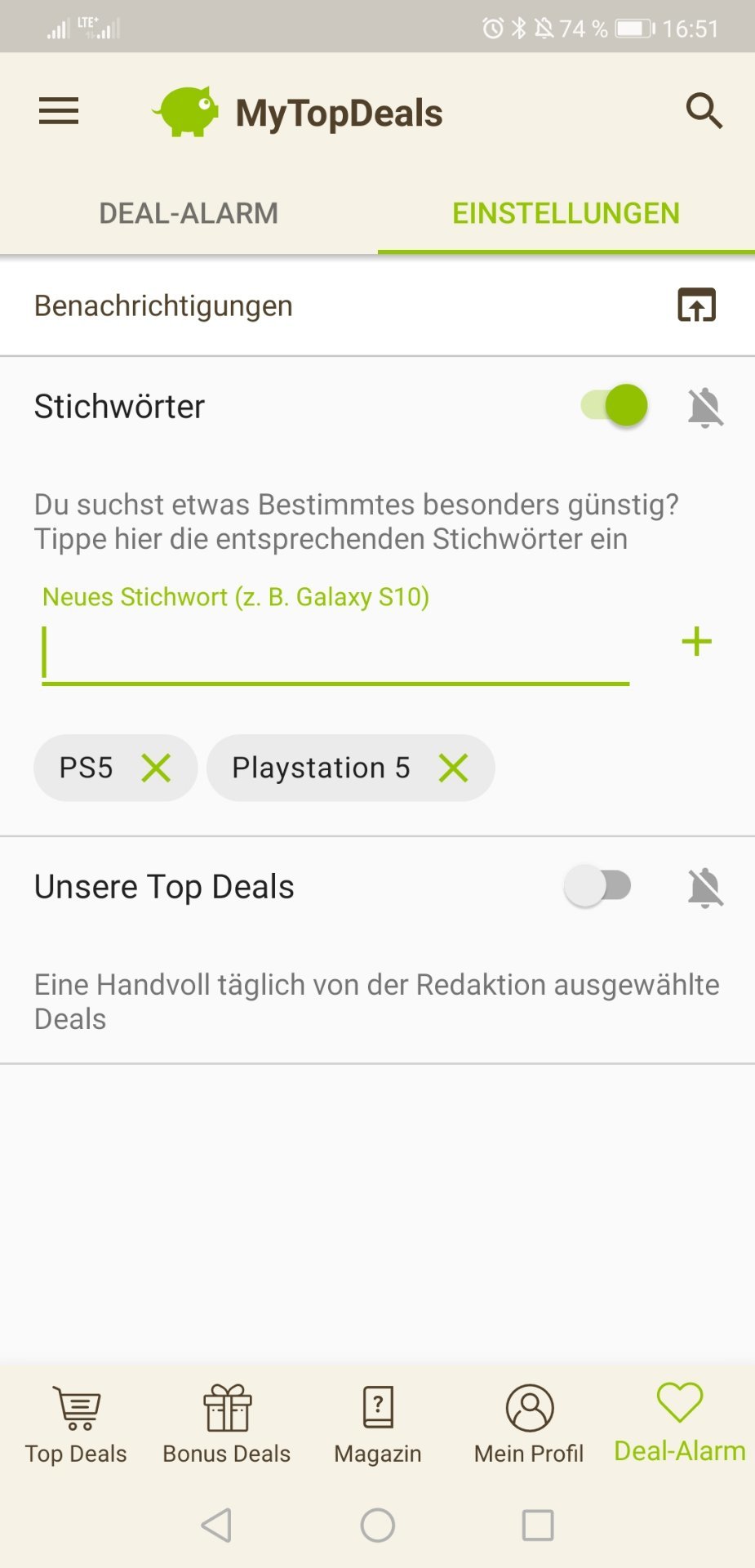Screen dimensions: 755x1568
Task: Switch to the Deal-Alarm top tab
Action: point(189,213)
